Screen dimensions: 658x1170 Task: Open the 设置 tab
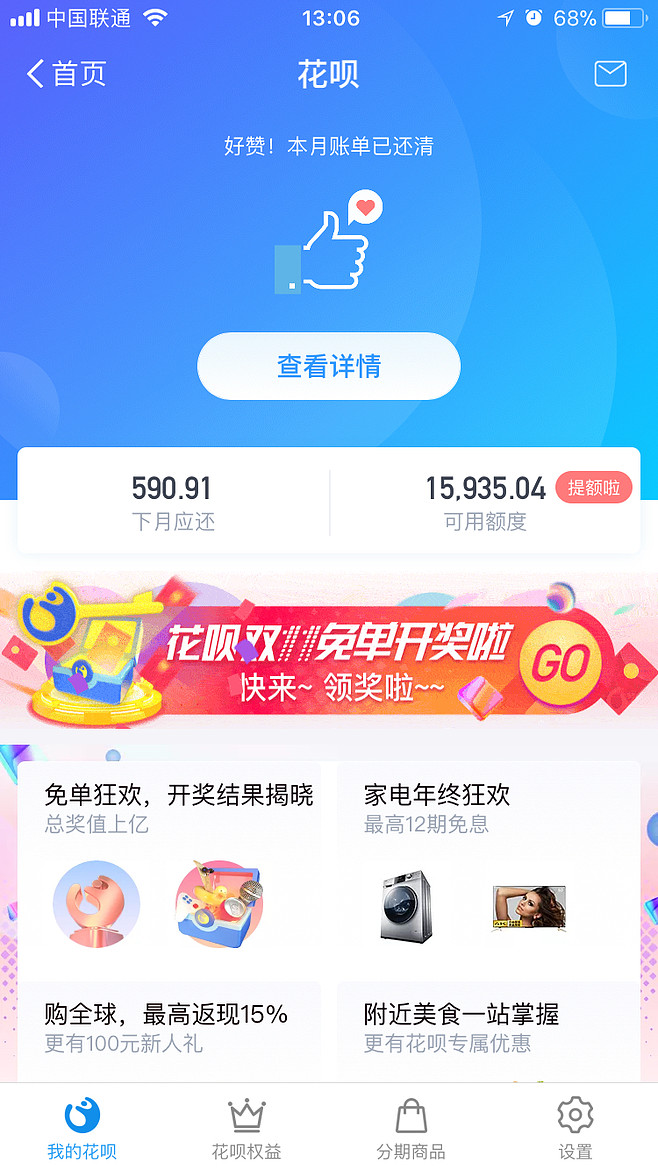575,1127
